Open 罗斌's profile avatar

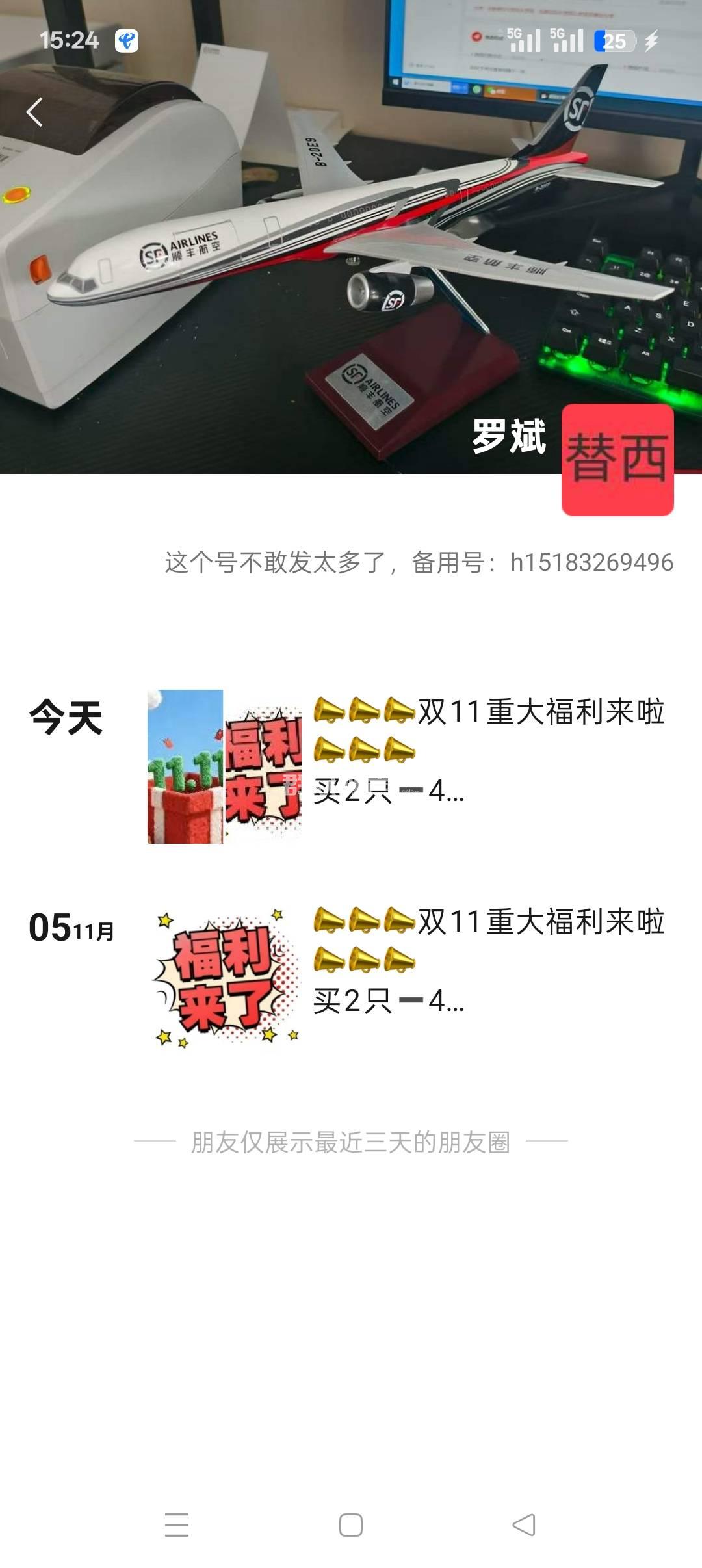(617, 460)
